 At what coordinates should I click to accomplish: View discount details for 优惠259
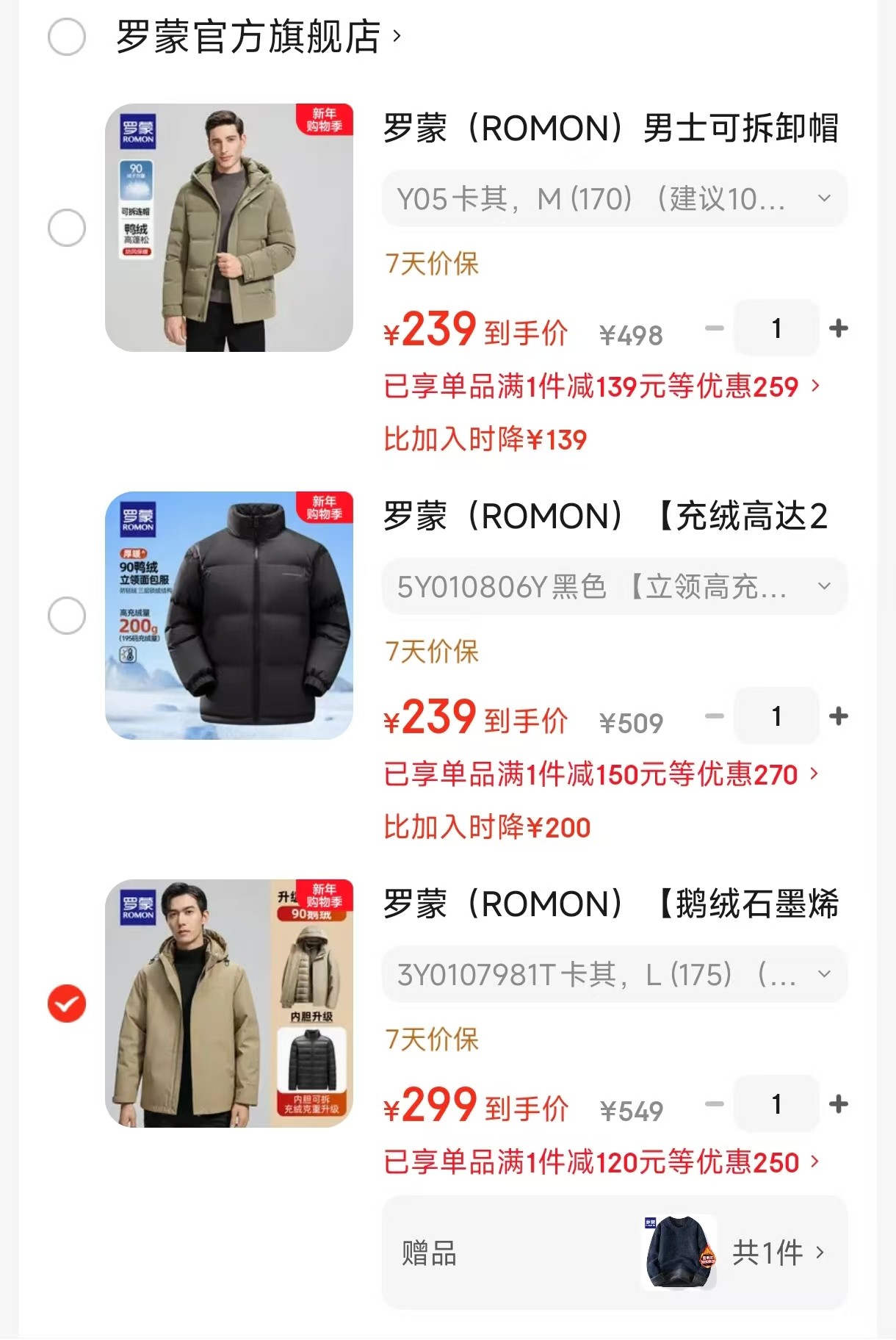coord(601,386)
